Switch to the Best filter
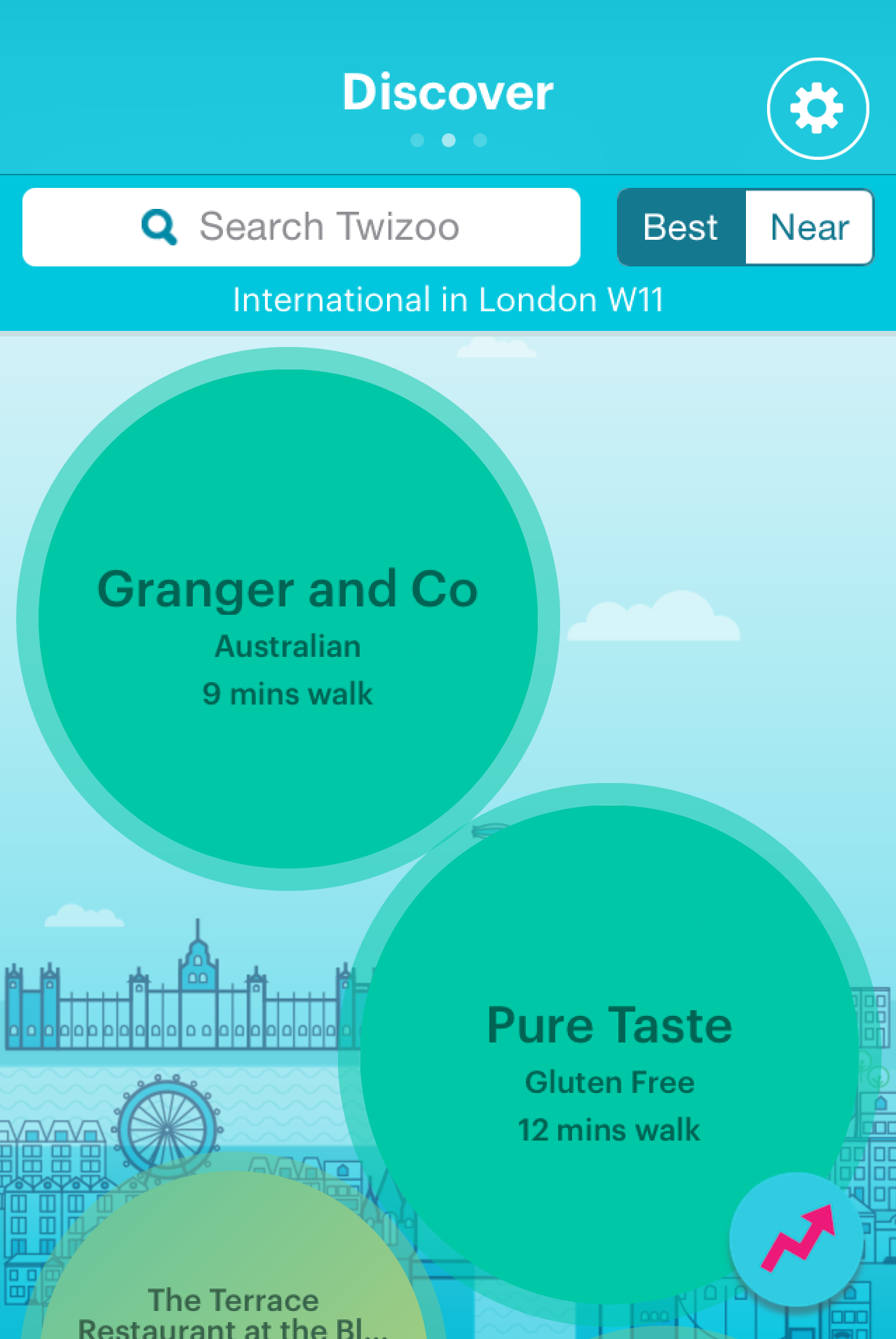This screenshot has width=896, height=1339. [681, 227]
